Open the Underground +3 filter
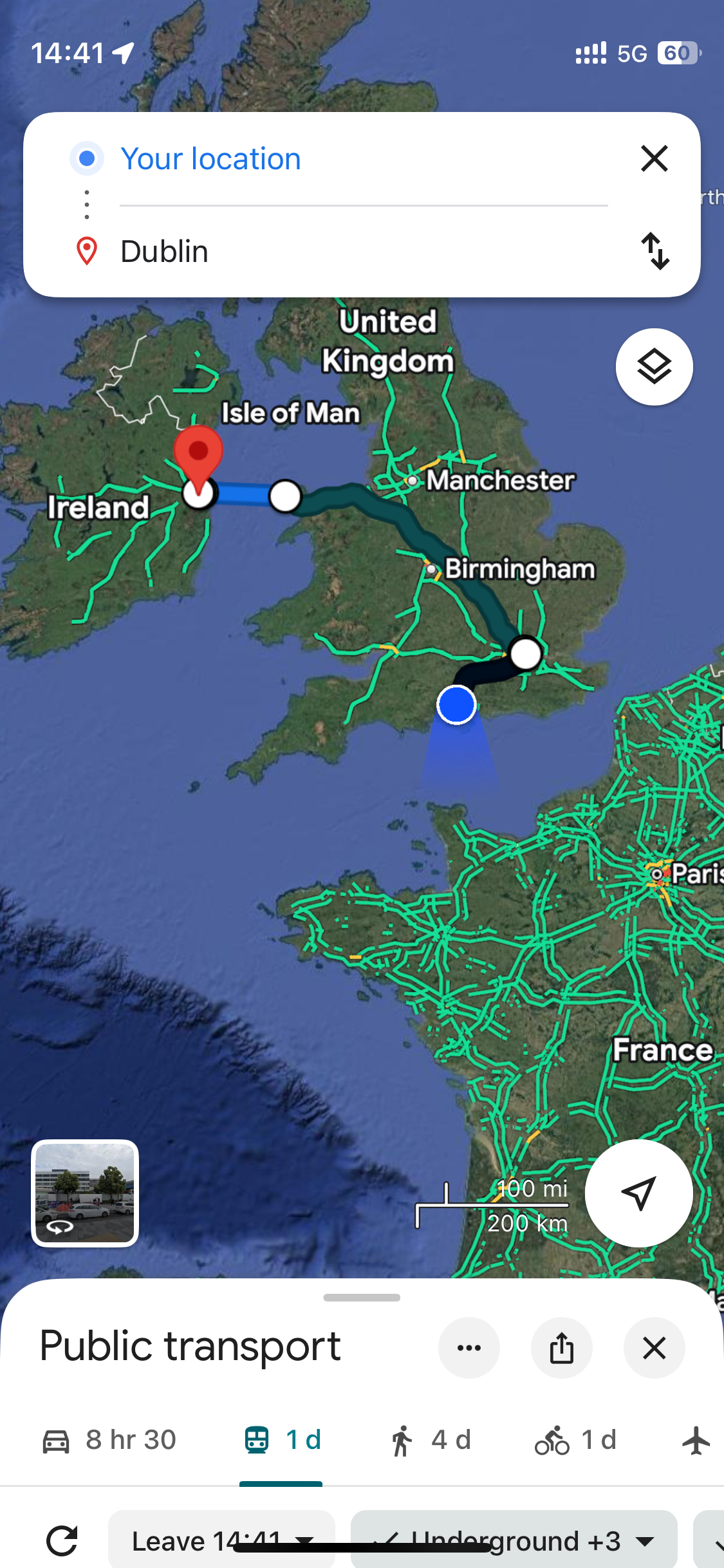The width and height of the screenshot is (724, 1568). click(x=514, y=1540)
